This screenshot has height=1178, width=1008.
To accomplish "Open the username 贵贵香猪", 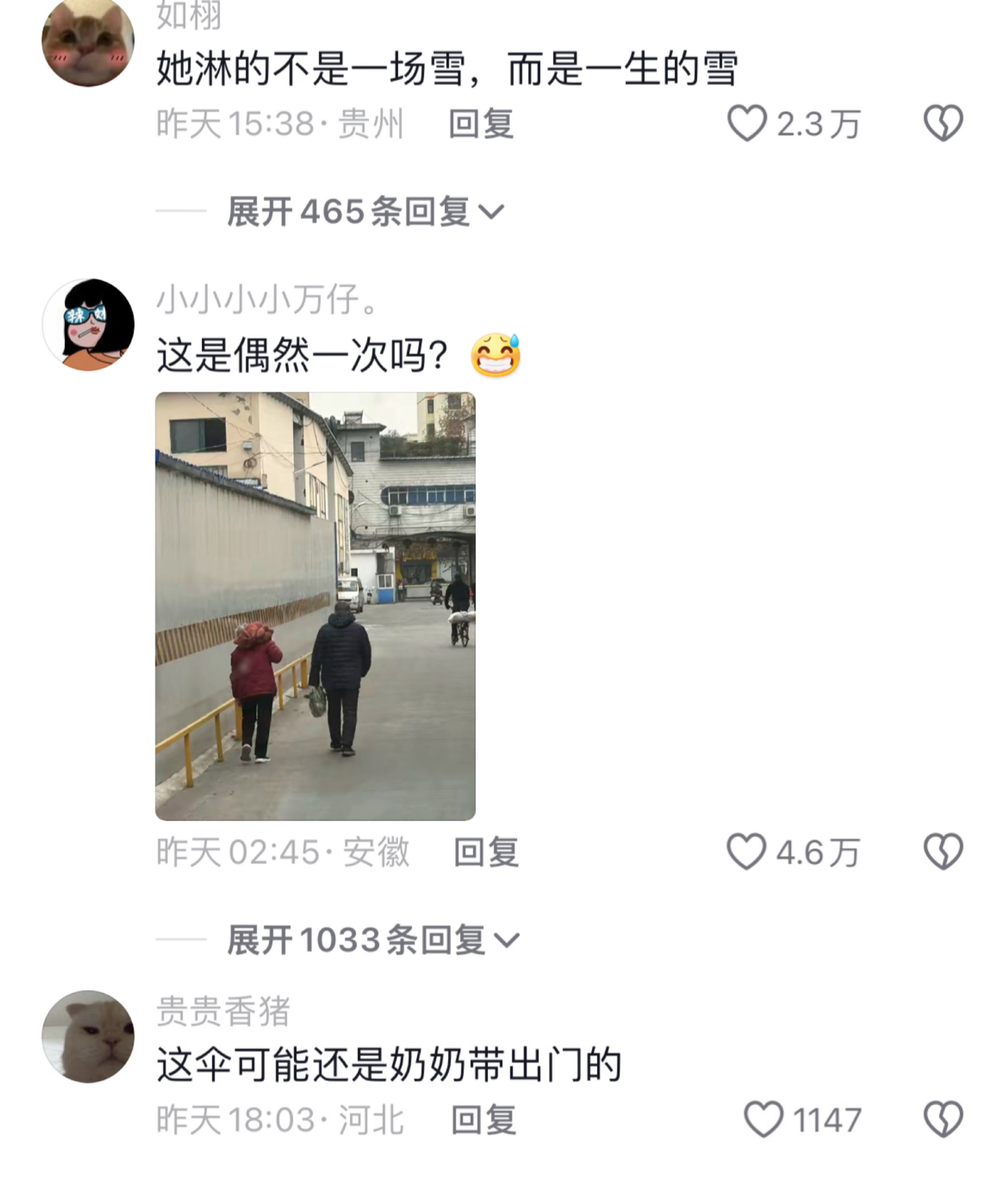I will coord(223,1011).
